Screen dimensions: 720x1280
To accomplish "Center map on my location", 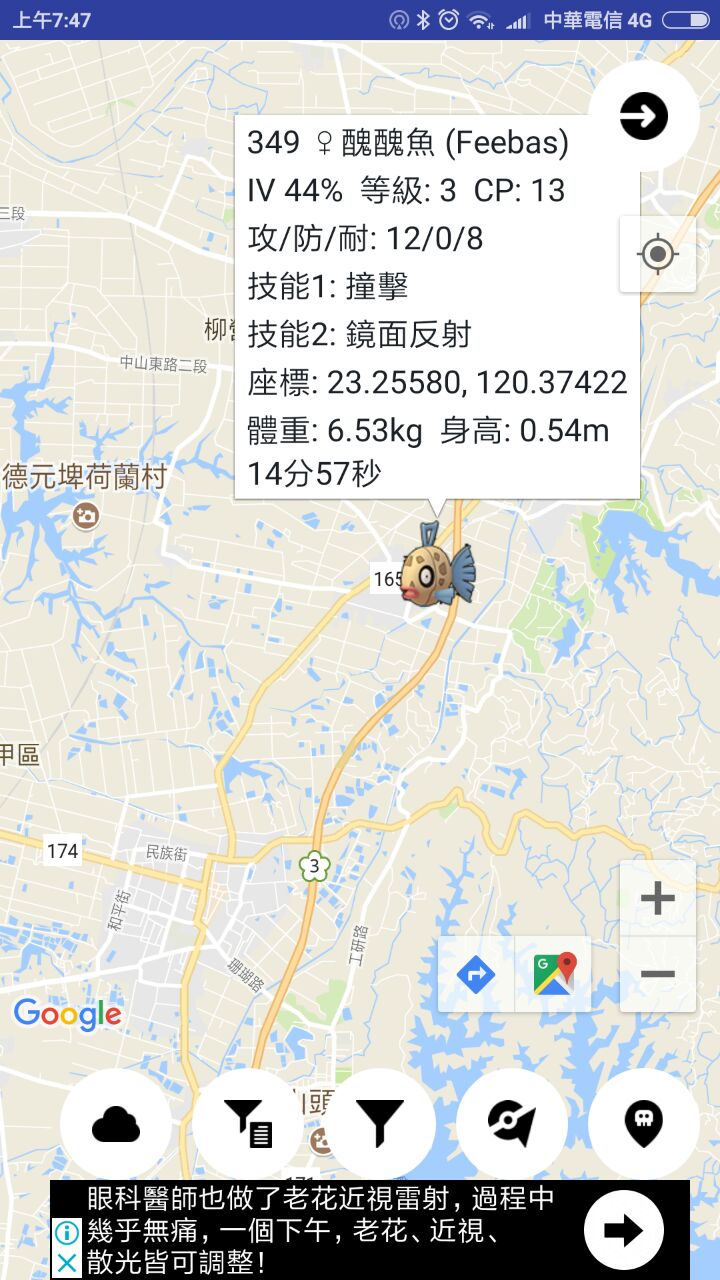I will 657,254.
